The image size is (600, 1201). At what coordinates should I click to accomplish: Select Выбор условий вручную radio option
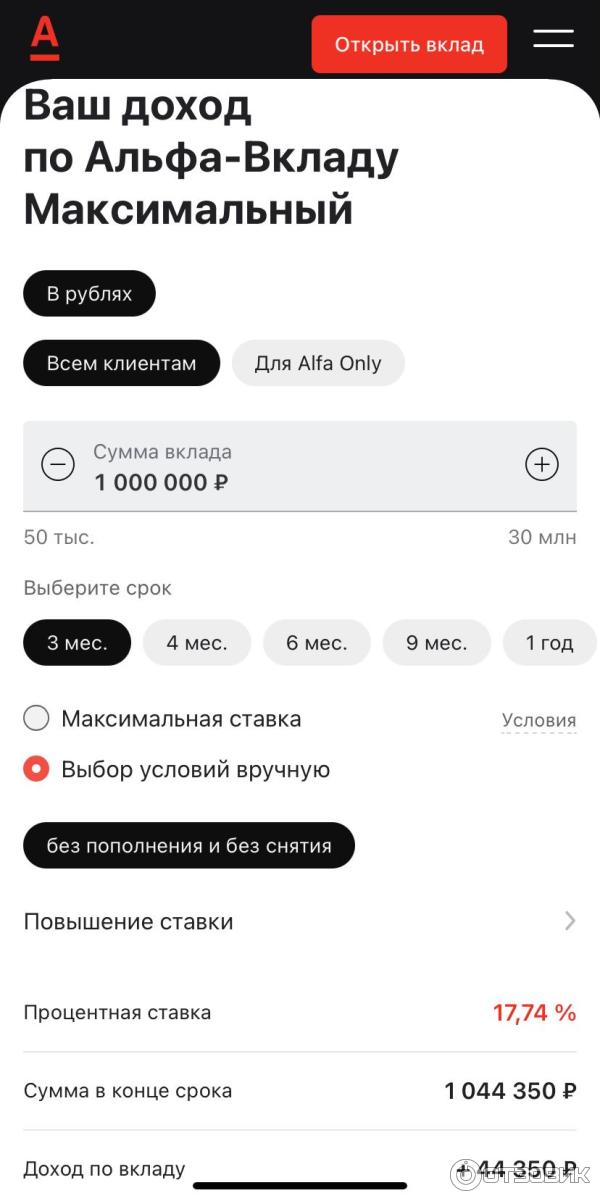(x=36, y=769)
